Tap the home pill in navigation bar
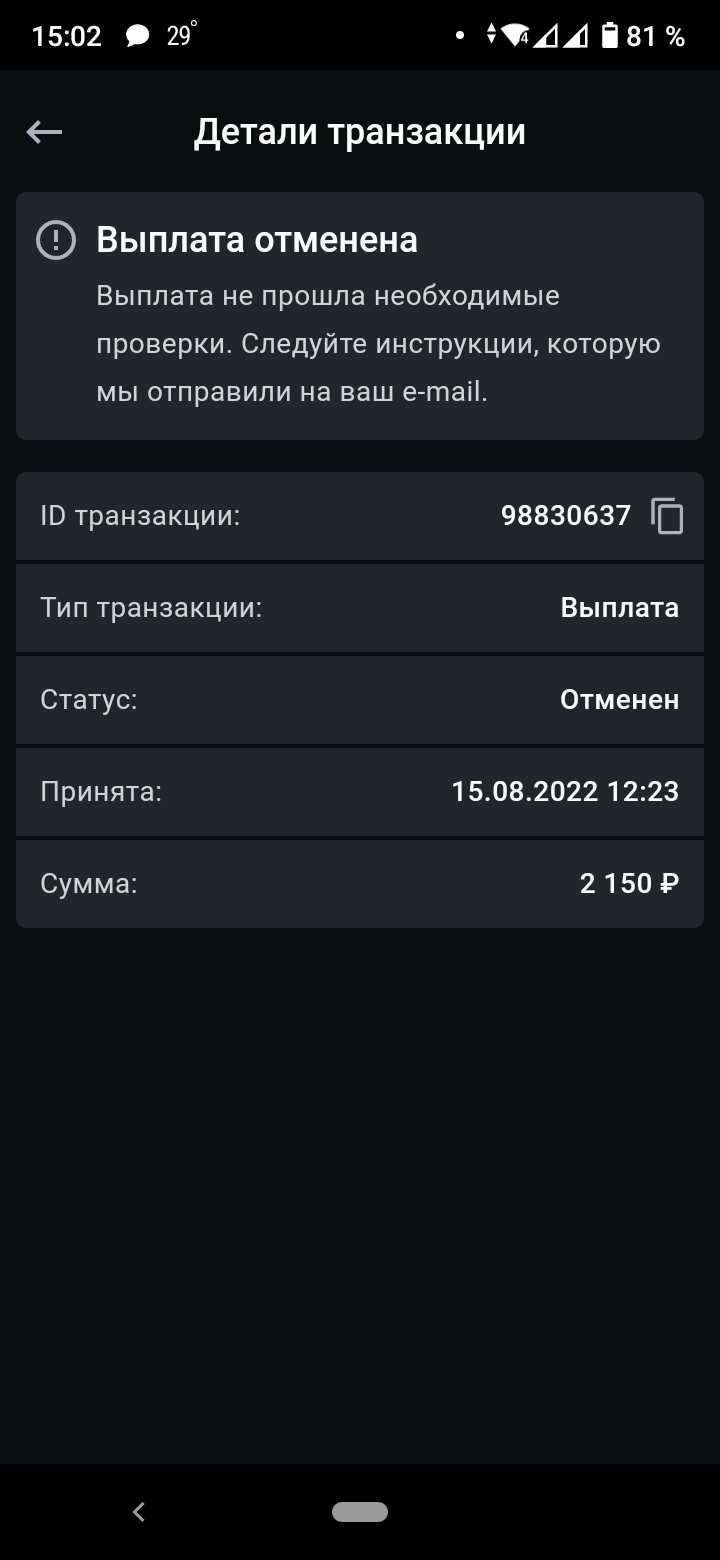720x1560 pixels. click(x=360, y=1512)
